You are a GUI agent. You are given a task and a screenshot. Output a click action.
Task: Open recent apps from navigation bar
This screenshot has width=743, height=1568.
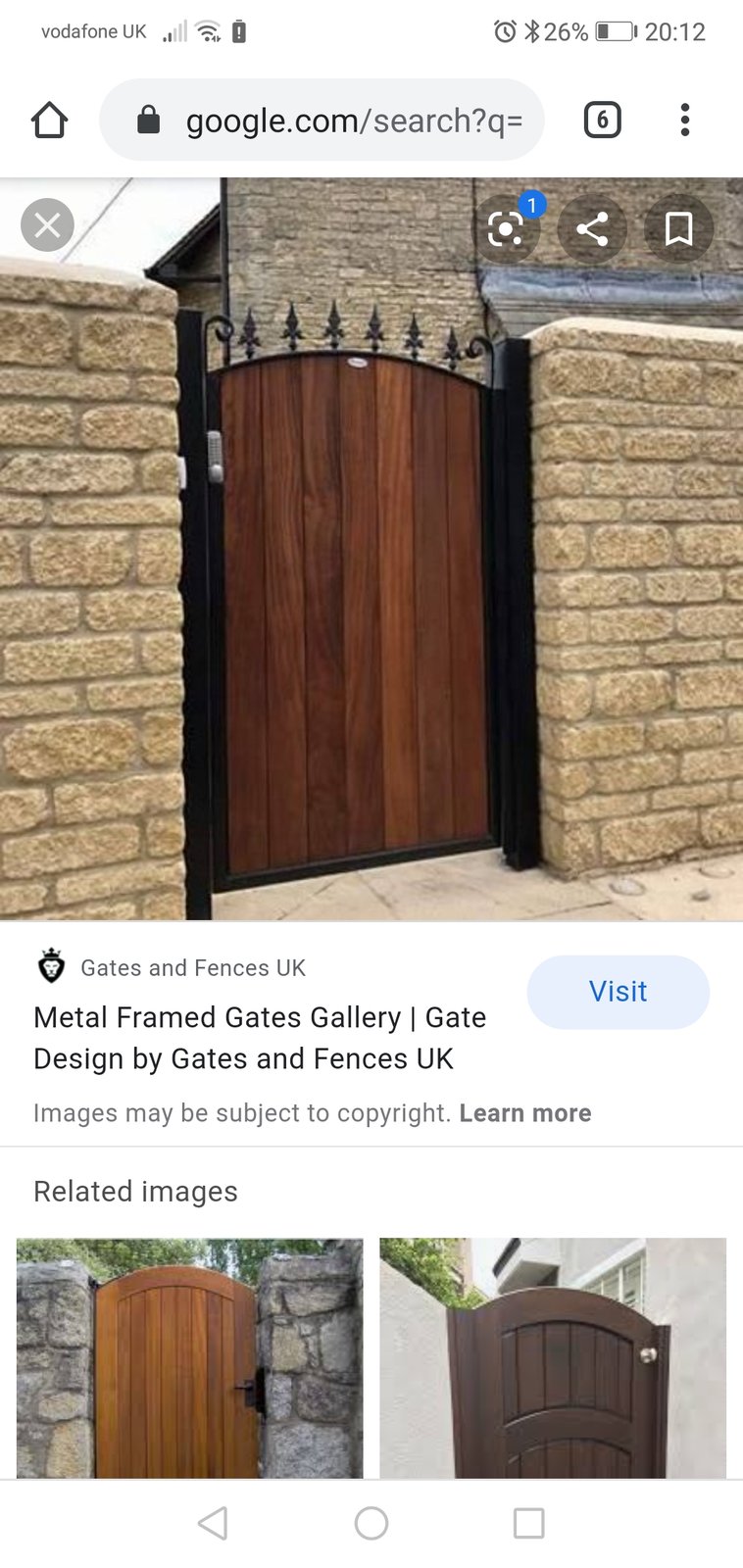[528, 1523]
